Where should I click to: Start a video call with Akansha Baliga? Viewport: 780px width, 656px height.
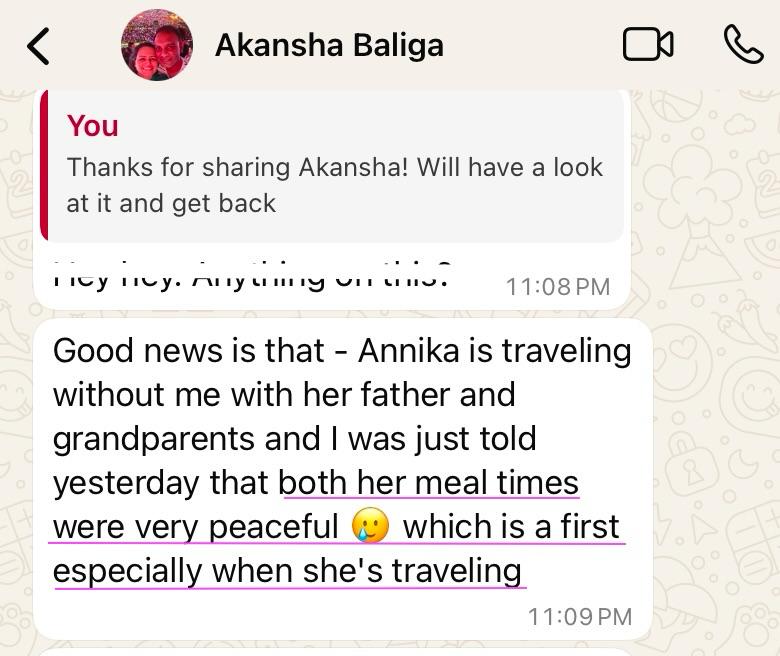(x=647, y=45)
